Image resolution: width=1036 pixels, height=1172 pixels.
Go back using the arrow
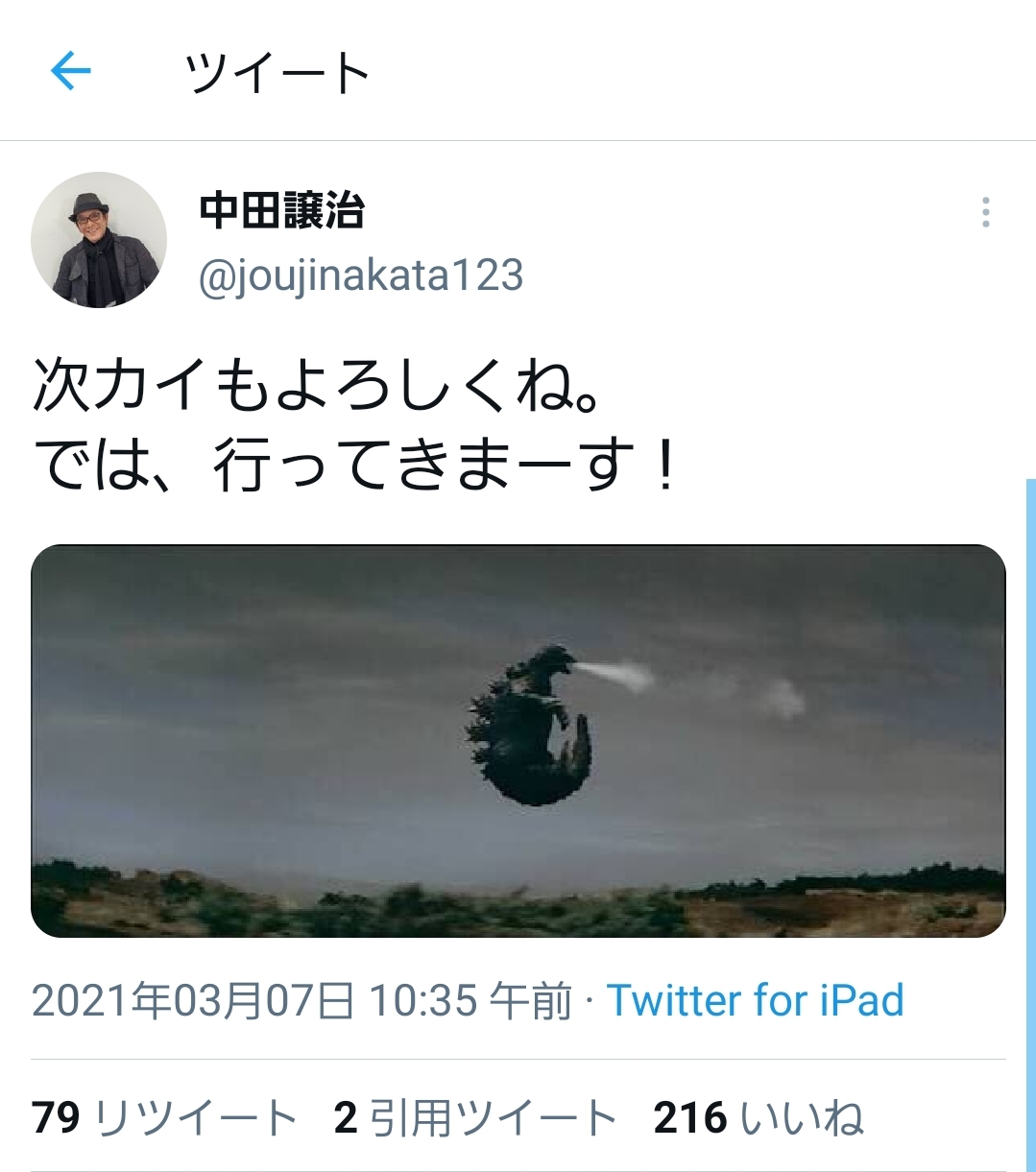(70, 71)
